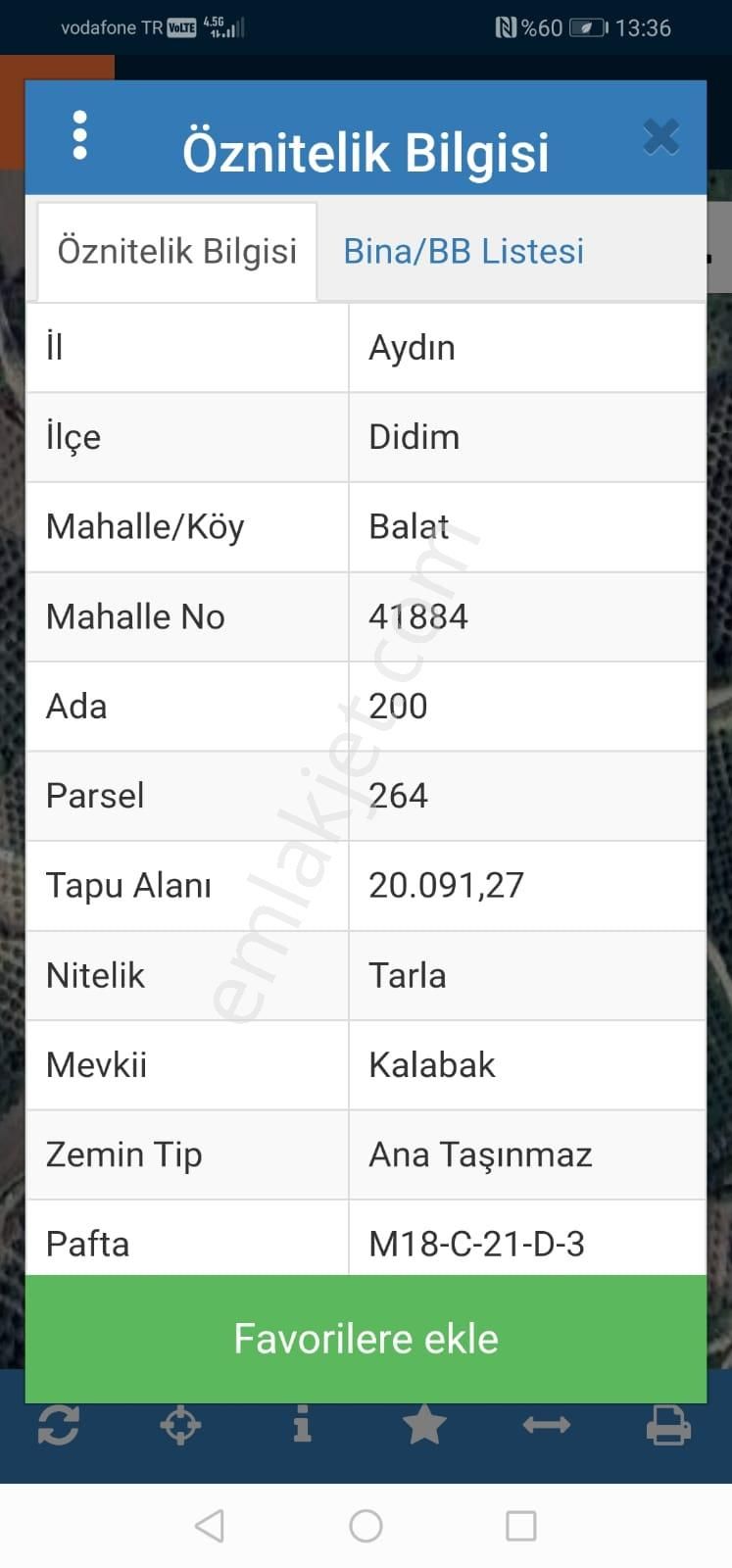This screenshot has width=732, height=1568.
Task: Activate the locate crosshair tool
Action: click(x=181, y=1426)
